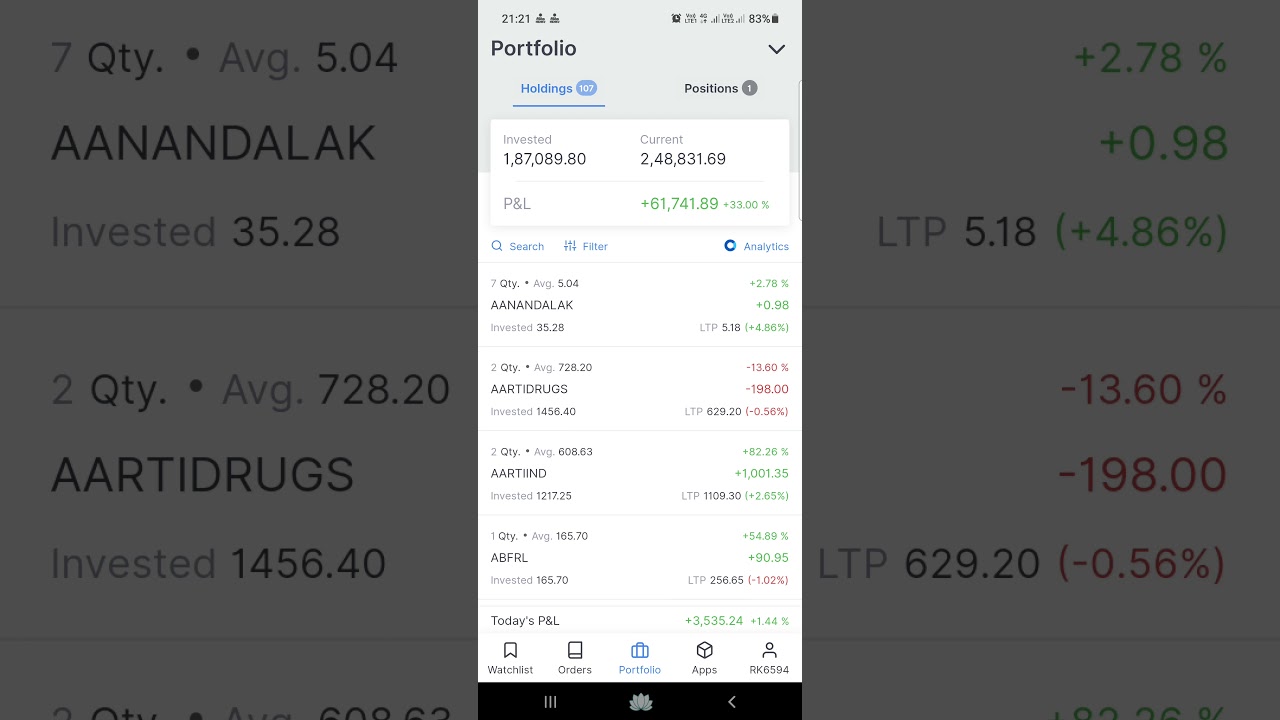
Task: Go to the Watchlist tab
Action: tap(510, 658)
